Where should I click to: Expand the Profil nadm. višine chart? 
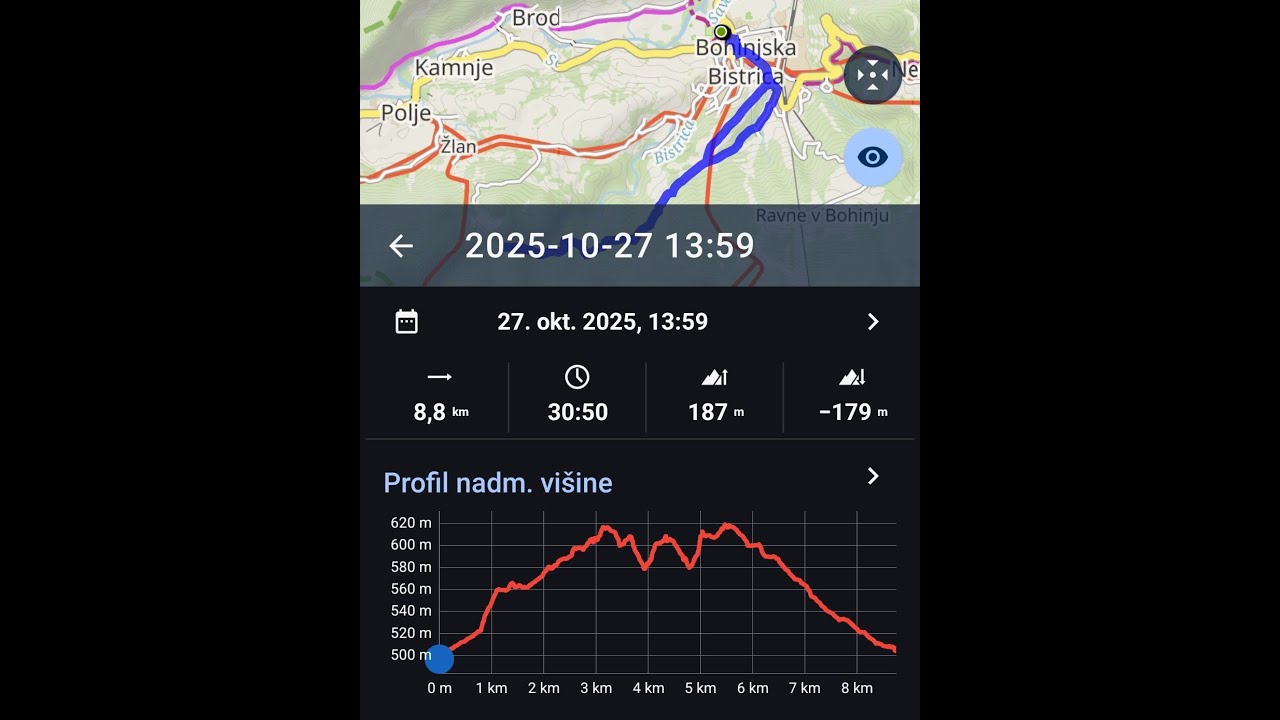[872, 477]
